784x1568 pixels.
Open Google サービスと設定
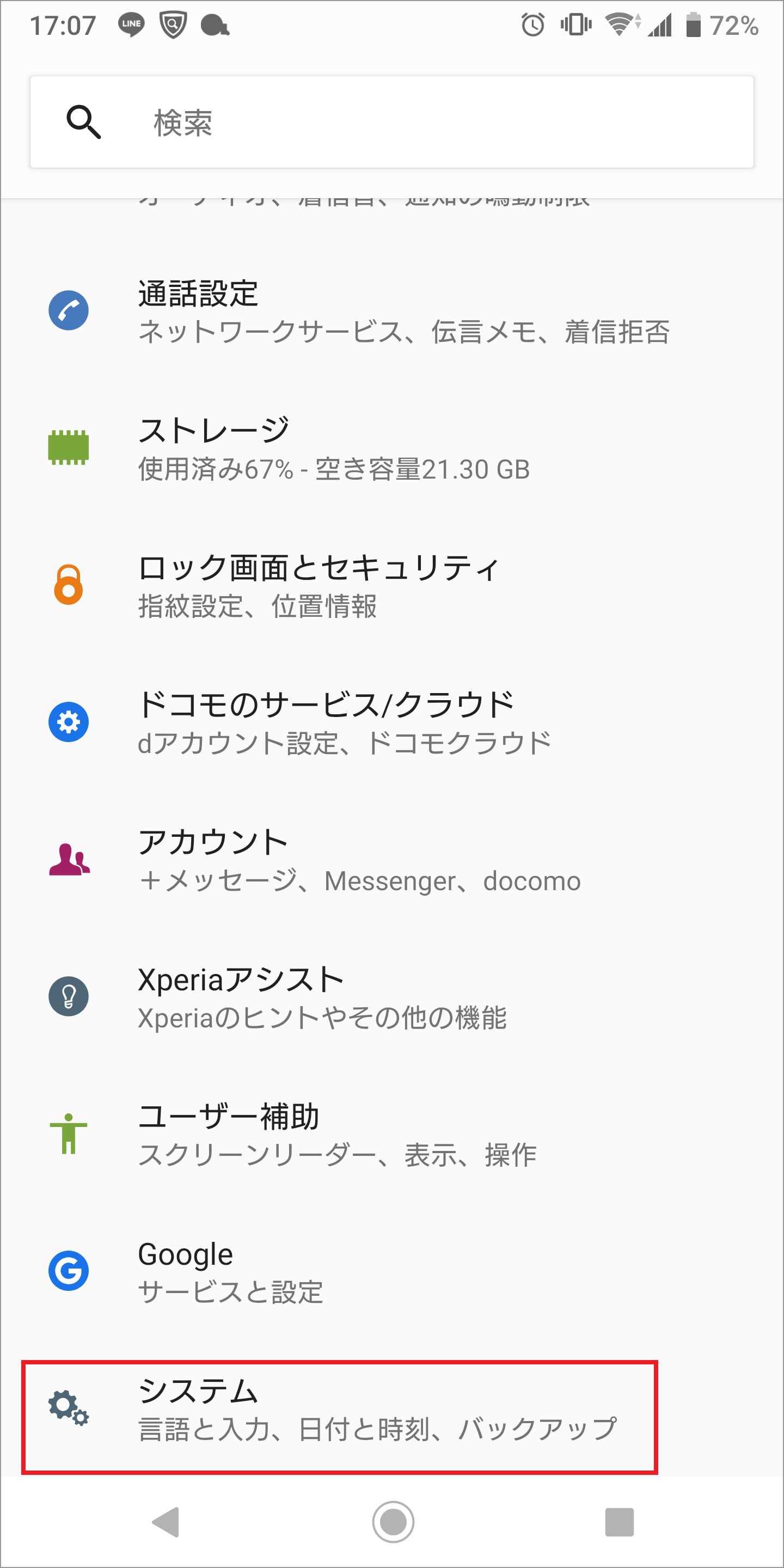click(392, 1272)
